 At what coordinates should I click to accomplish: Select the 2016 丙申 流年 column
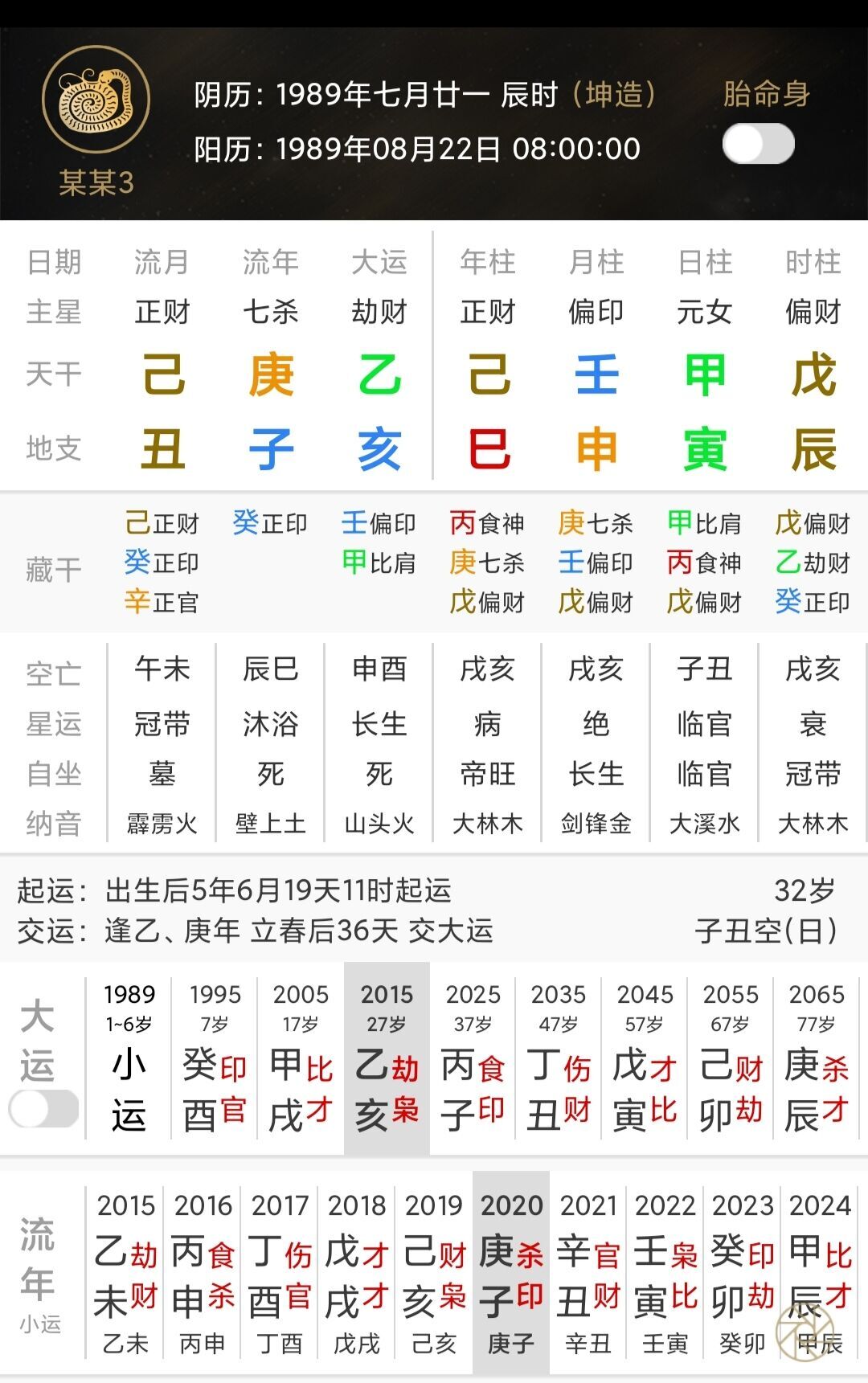[203, 1274]
